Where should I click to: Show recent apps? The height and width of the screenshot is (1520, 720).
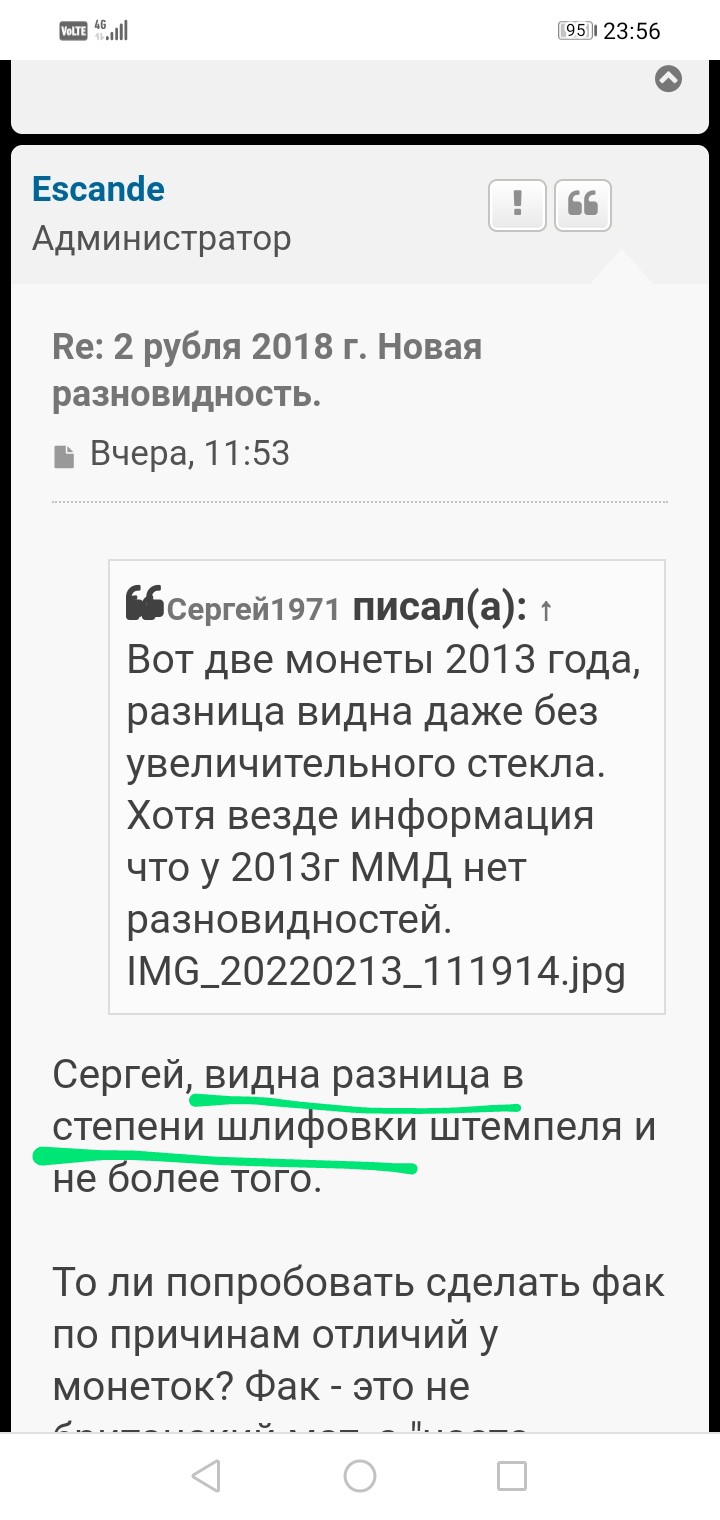point(512,1475)
